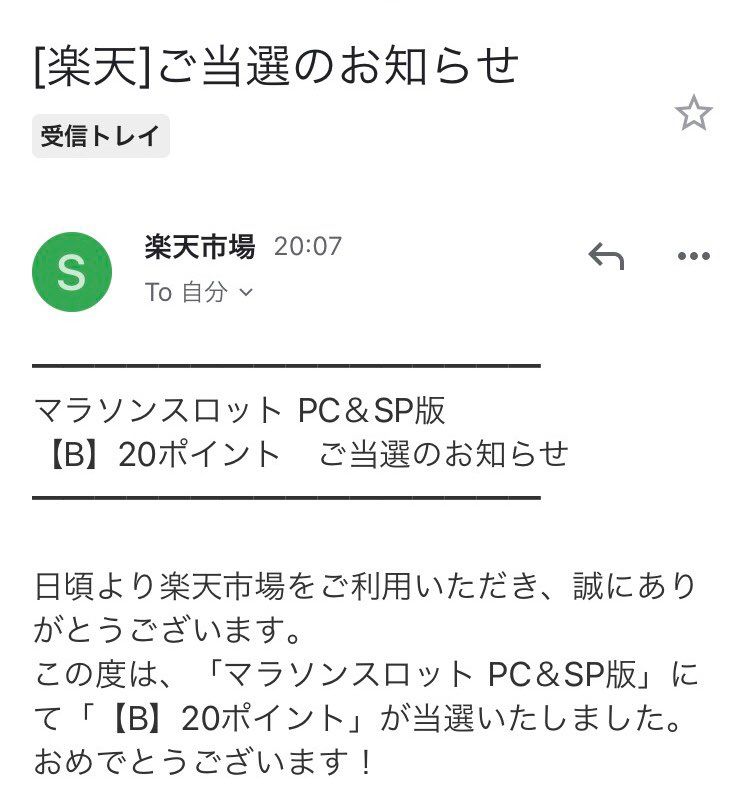This screenshot has height=804, width=750.
Task: Tap the subject [楽天]ご当選のお知らせ
Action: [276, 62]
